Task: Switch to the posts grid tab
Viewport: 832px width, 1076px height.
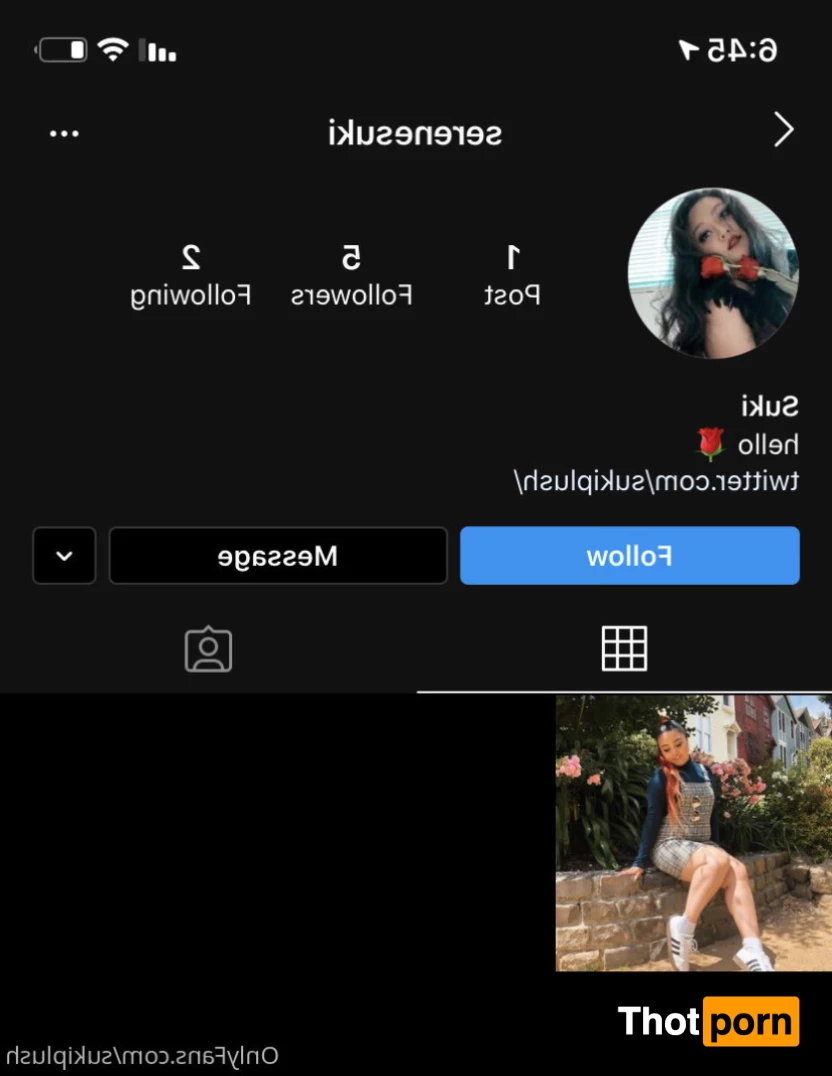Action: [624, 649]
